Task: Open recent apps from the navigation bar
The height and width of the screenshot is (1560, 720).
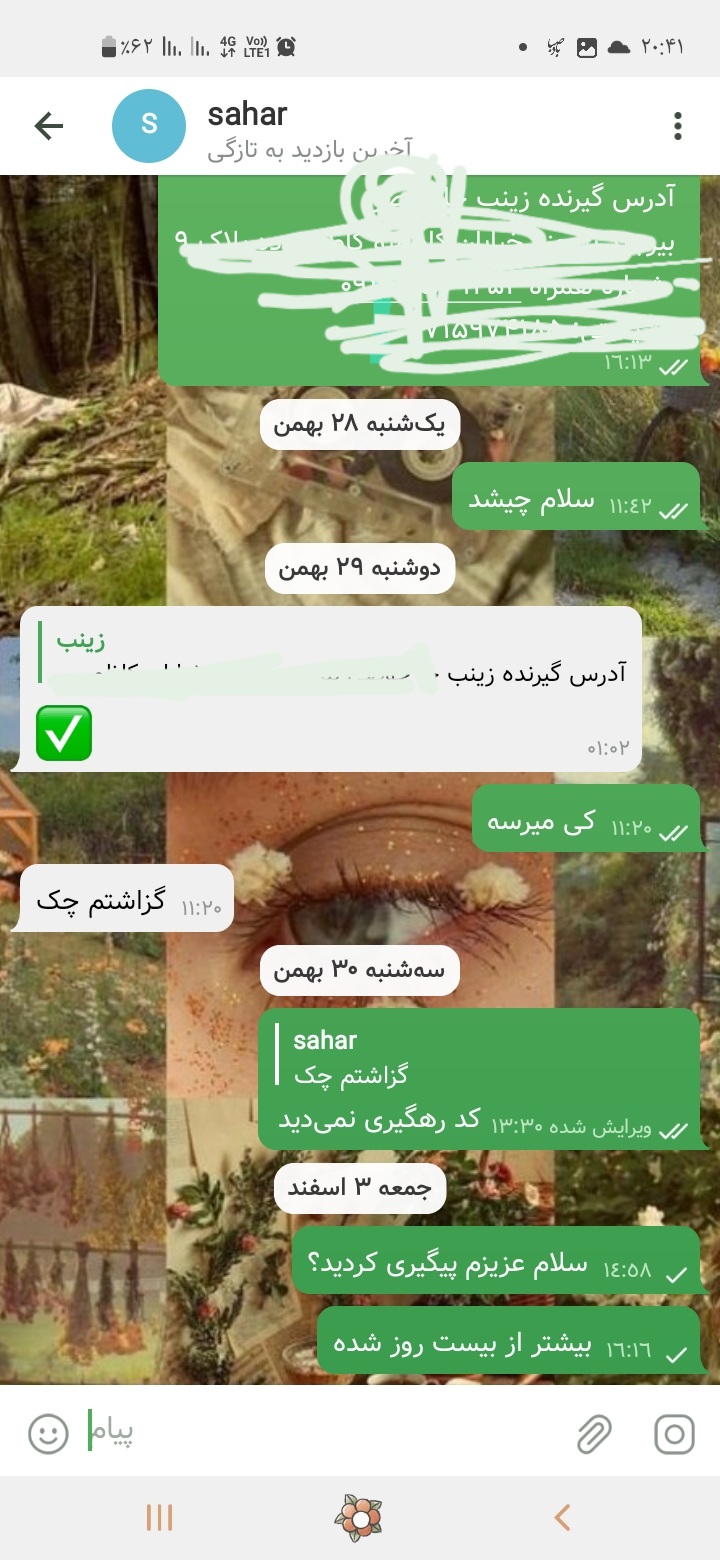Action: click(159, 1518)
